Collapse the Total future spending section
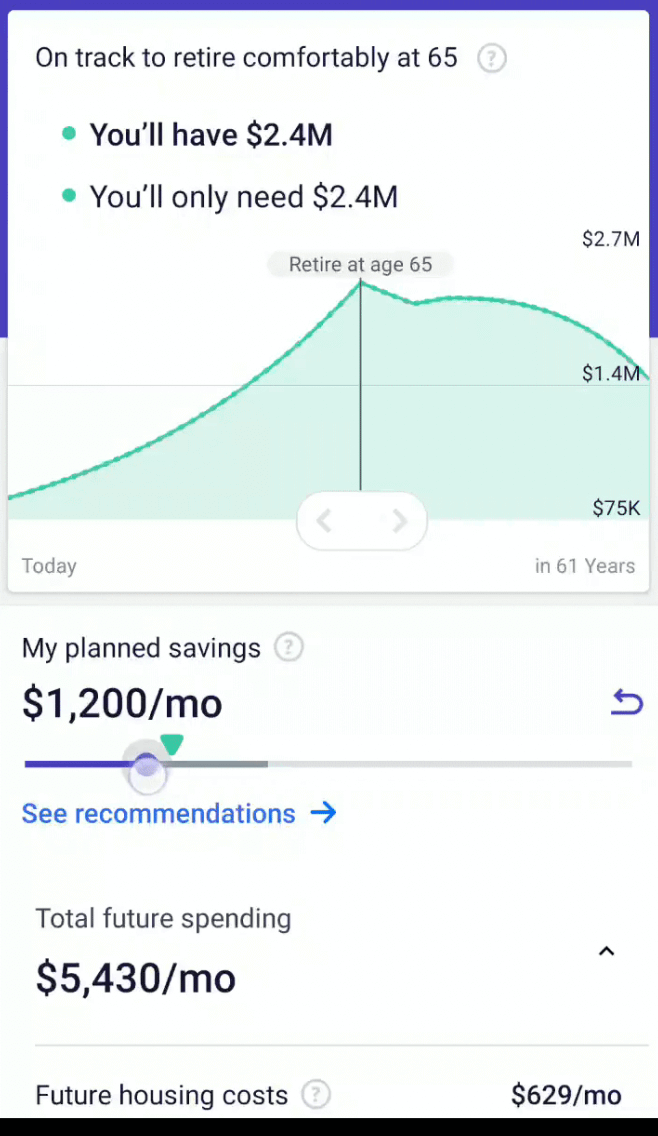 [607, 951]
